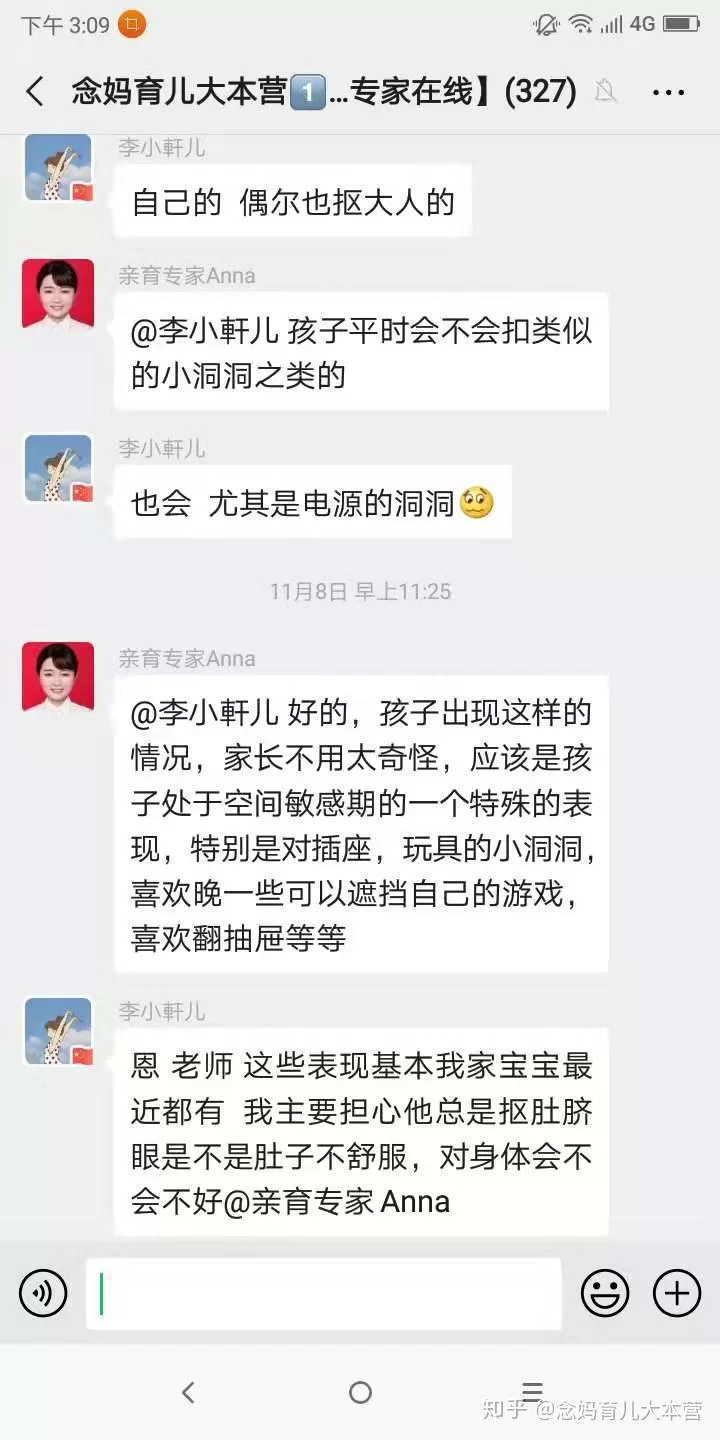
Task: Open the chat's three-dot overflow menu
Action: [668, 93]
